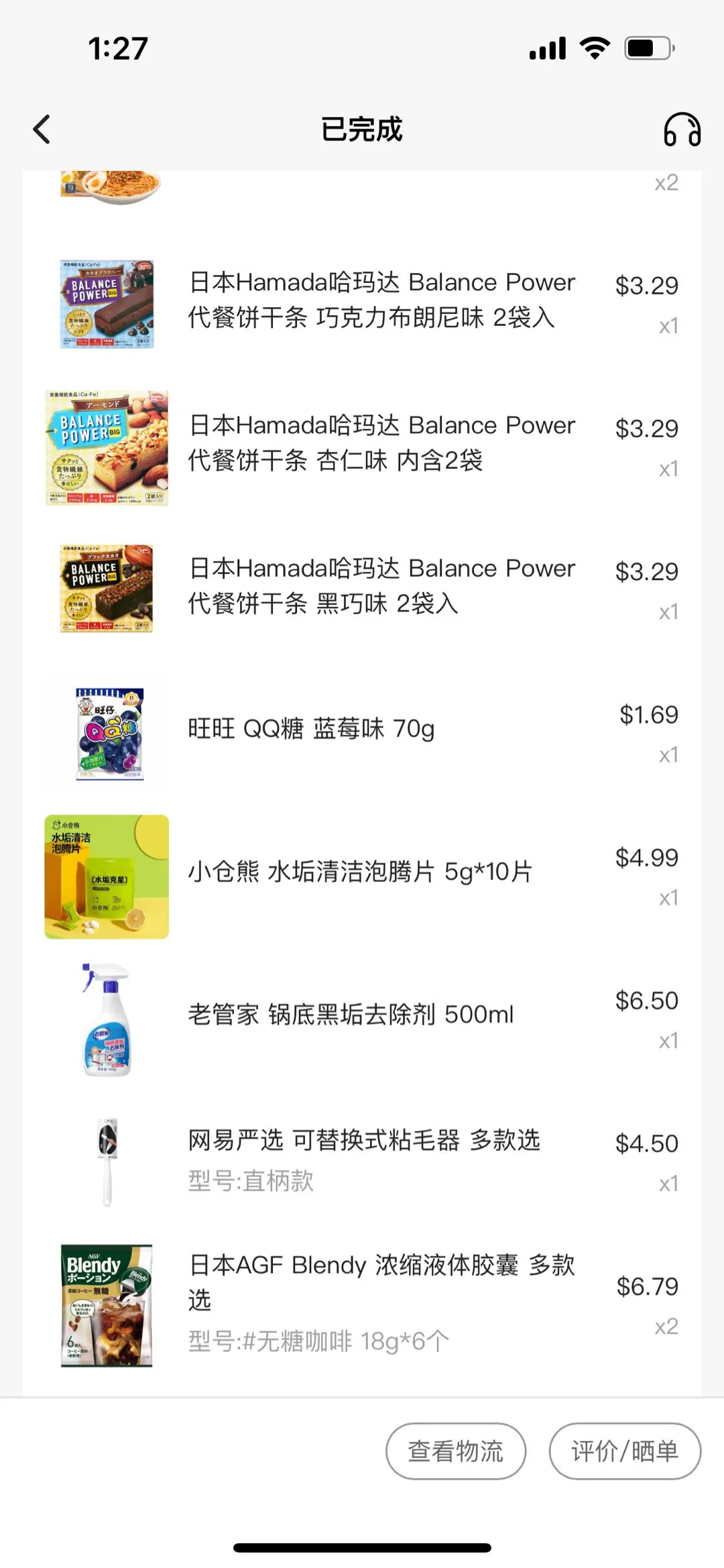The width and height of the screenshot is (724, 1568).
Task: Tap 查看物流 to track shipment
Action: point(455,1451)
